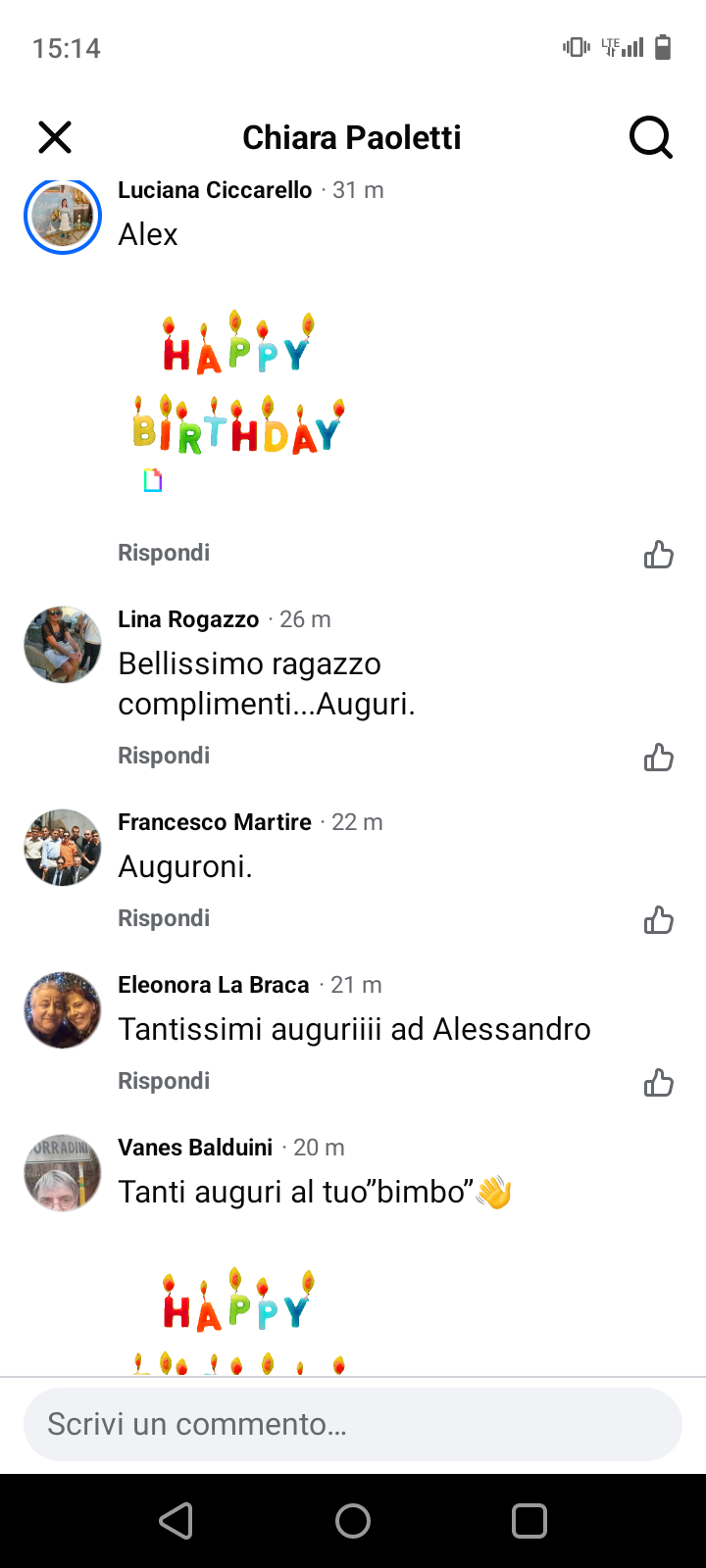Open Lina Rogazzo's profile picture

coord(63,644)
